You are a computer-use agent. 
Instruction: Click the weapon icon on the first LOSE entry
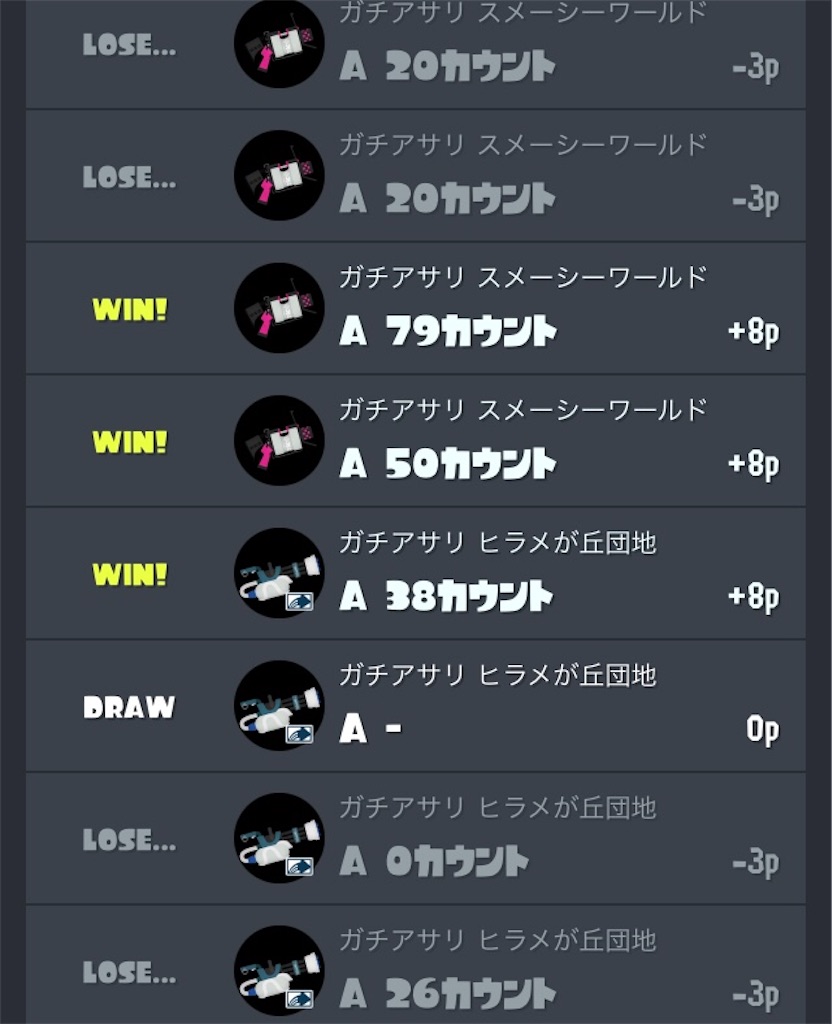click(x=279, y=43)
